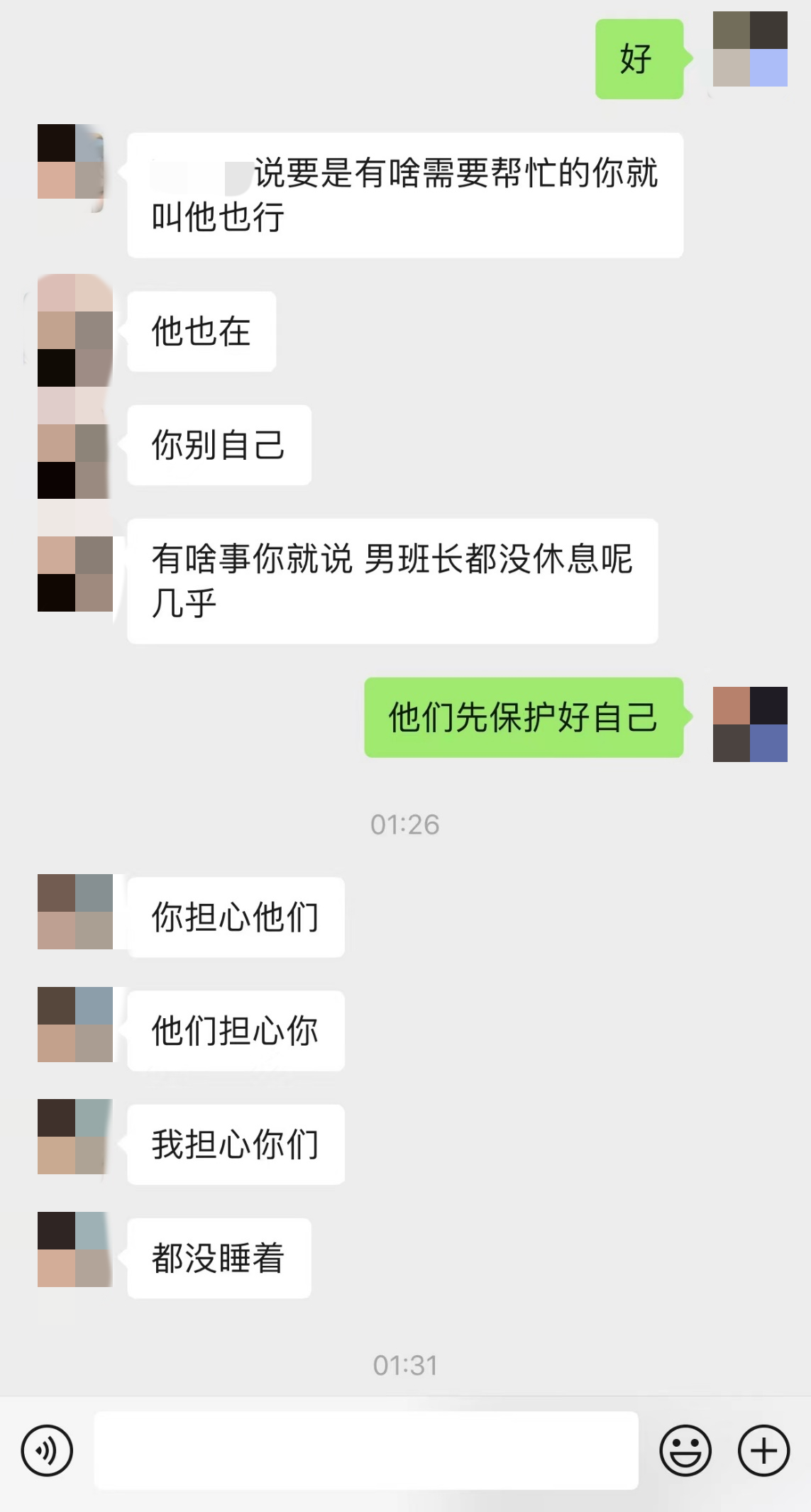Open sender avatar beside '你担心他们'
Screen dimensions: 811x1512
point(75,912)
